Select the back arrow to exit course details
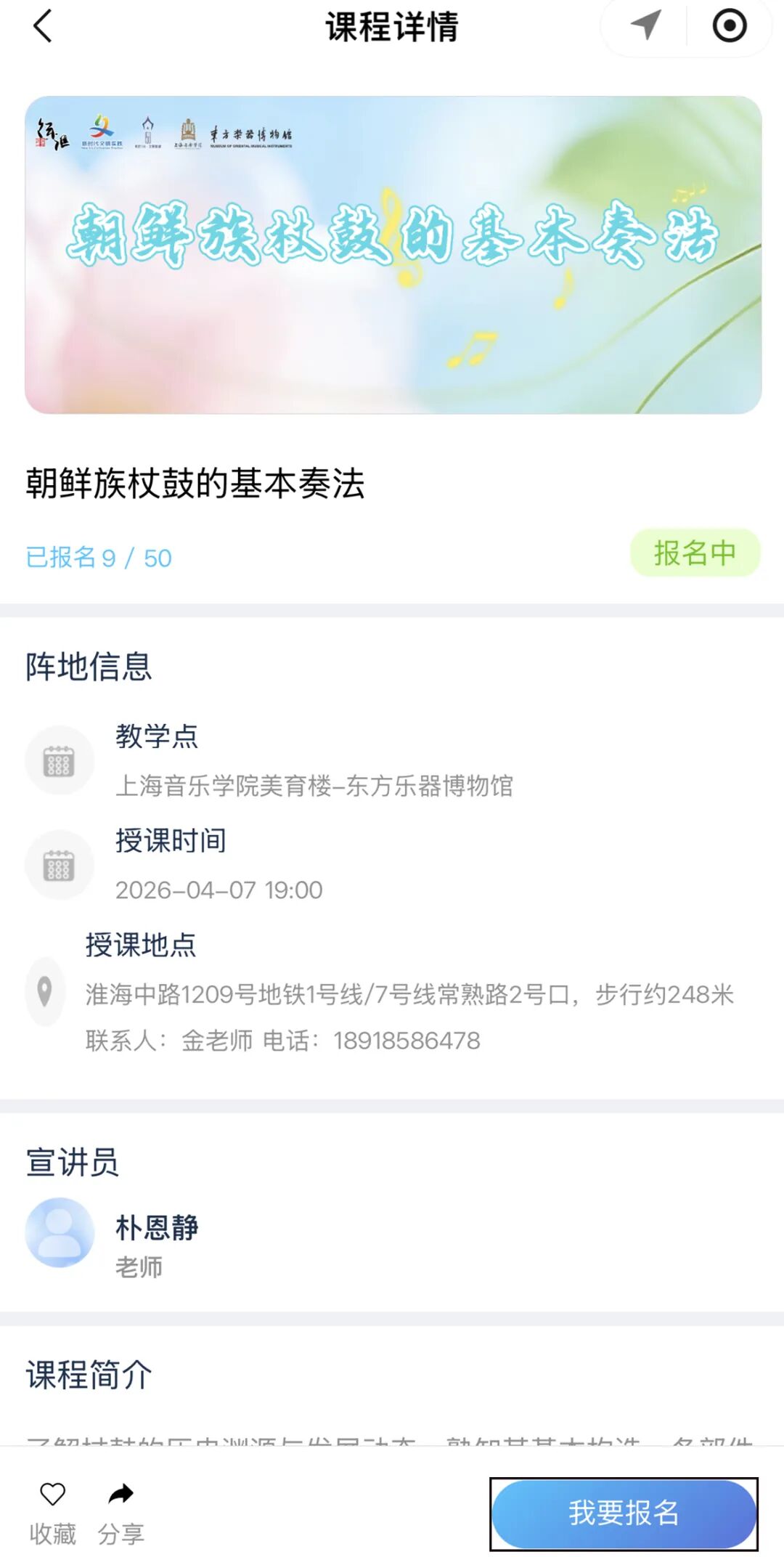 click(x=41, y=28)
